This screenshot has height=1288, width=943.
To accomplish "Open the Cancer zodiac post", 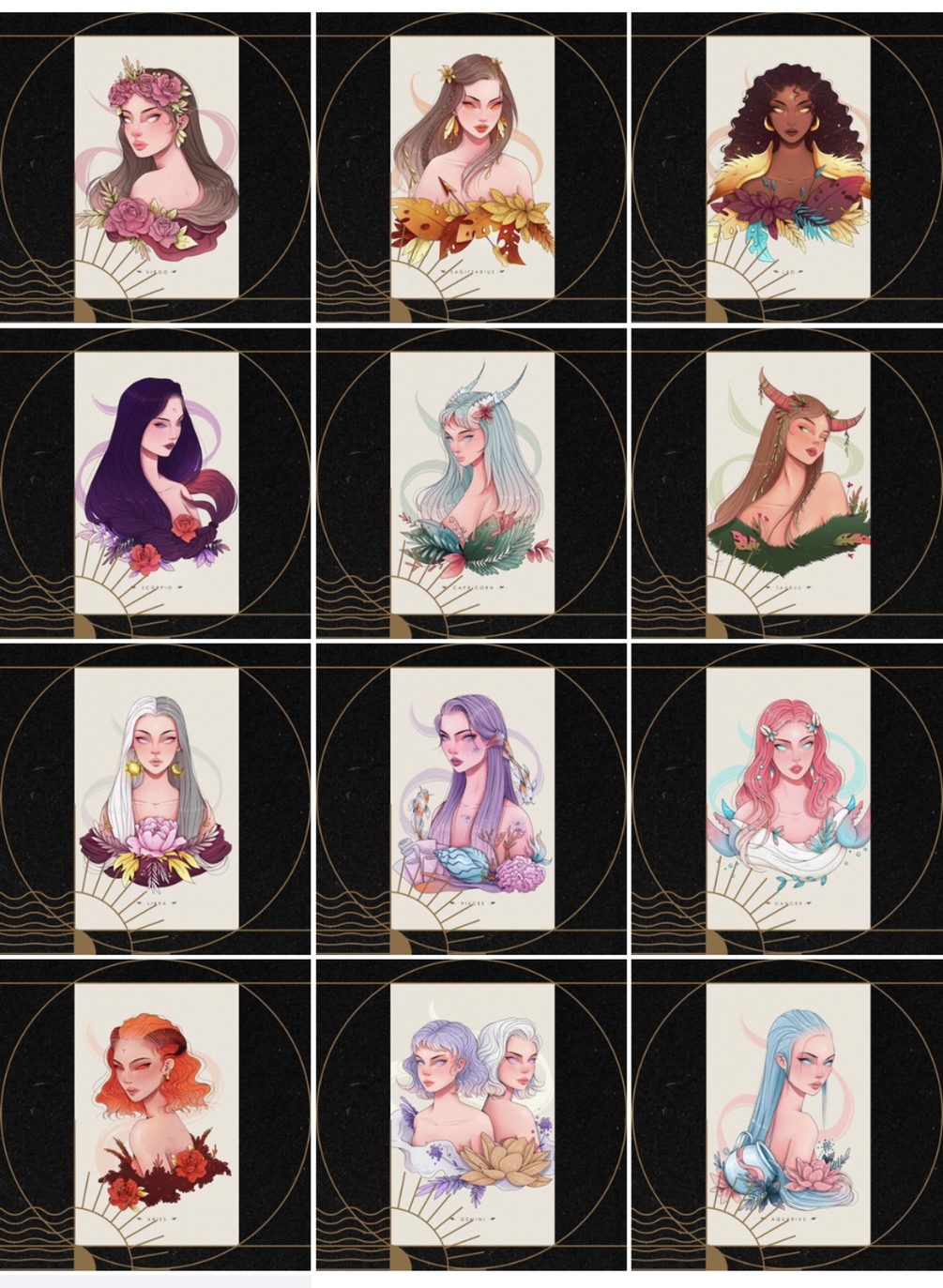I will [x=787, y=797].
